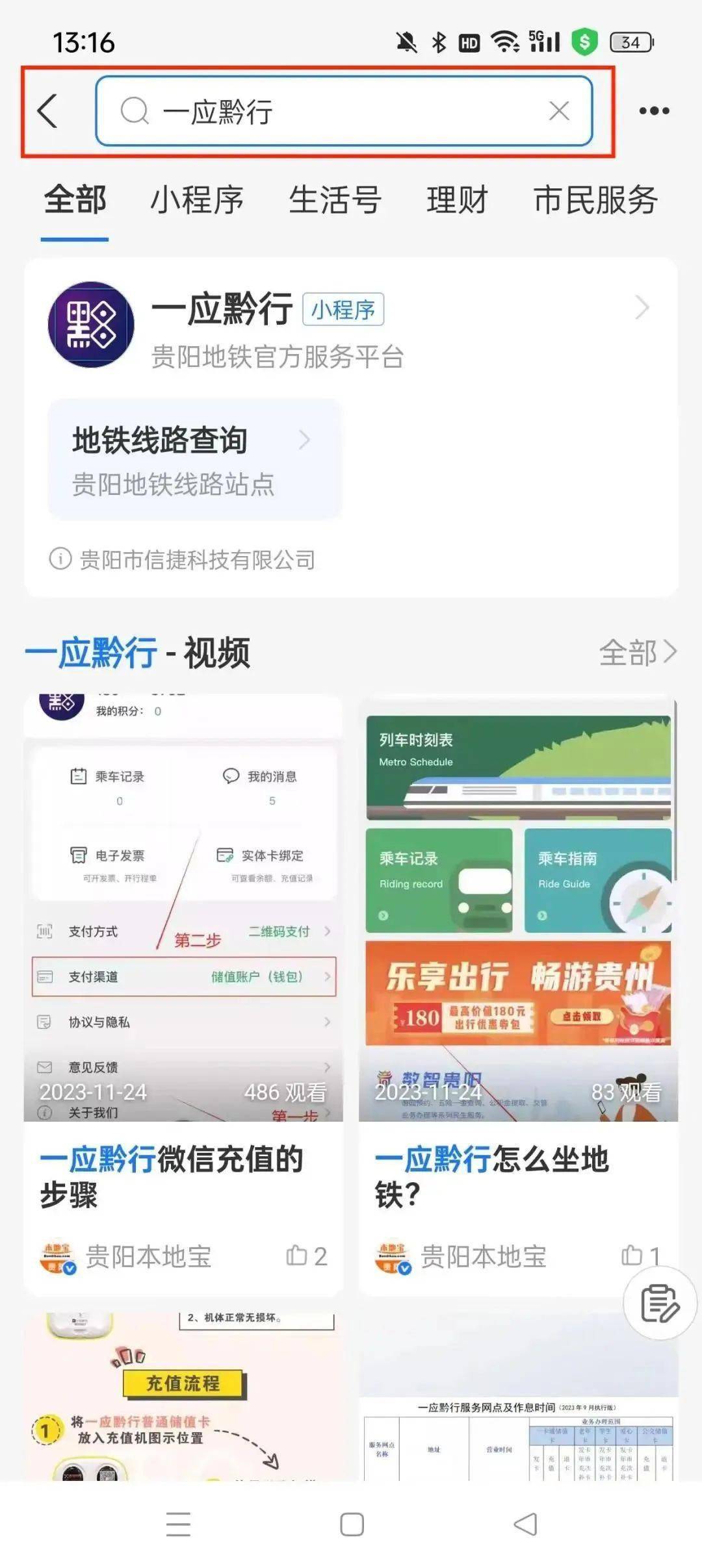
Task: Open the three-dot overflow menu
Action: (654, 111)
